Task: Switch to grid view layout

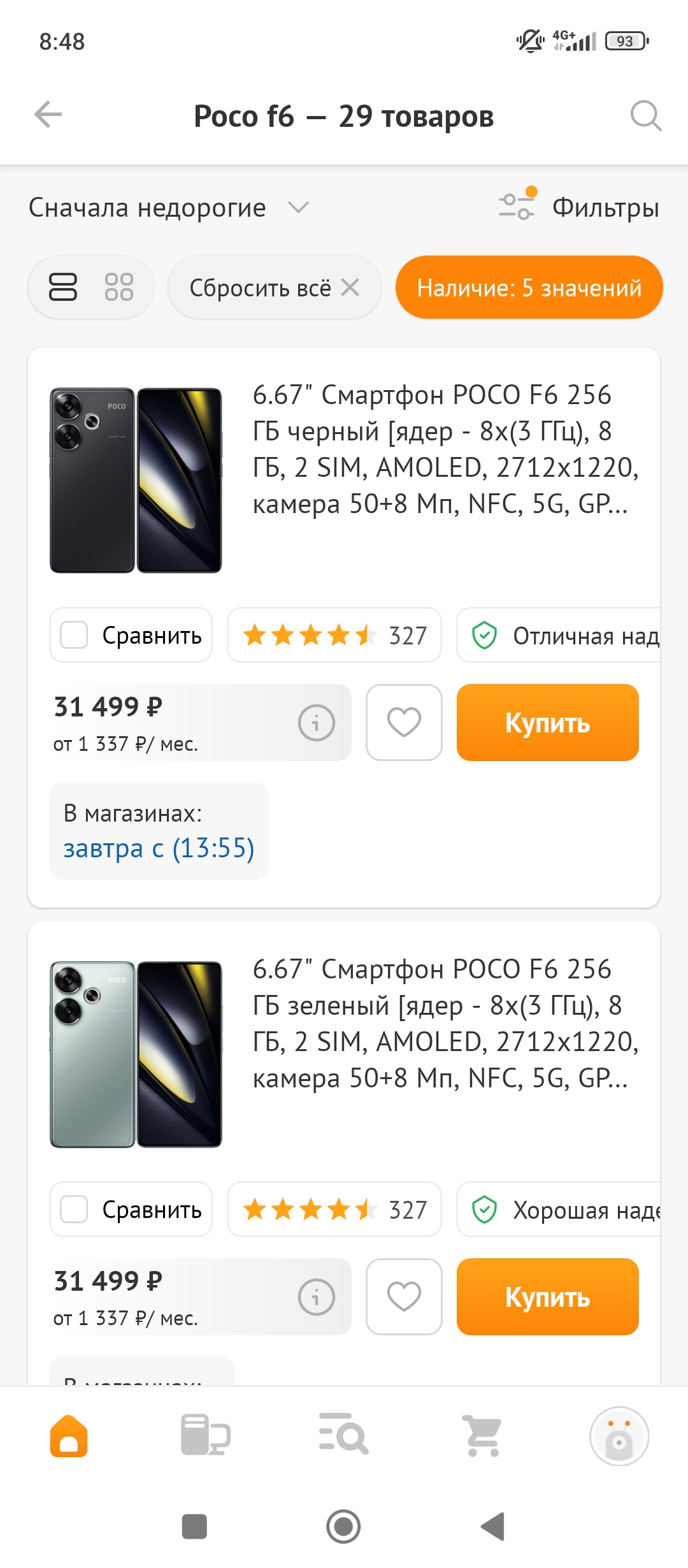Action: tap(119, 287)
